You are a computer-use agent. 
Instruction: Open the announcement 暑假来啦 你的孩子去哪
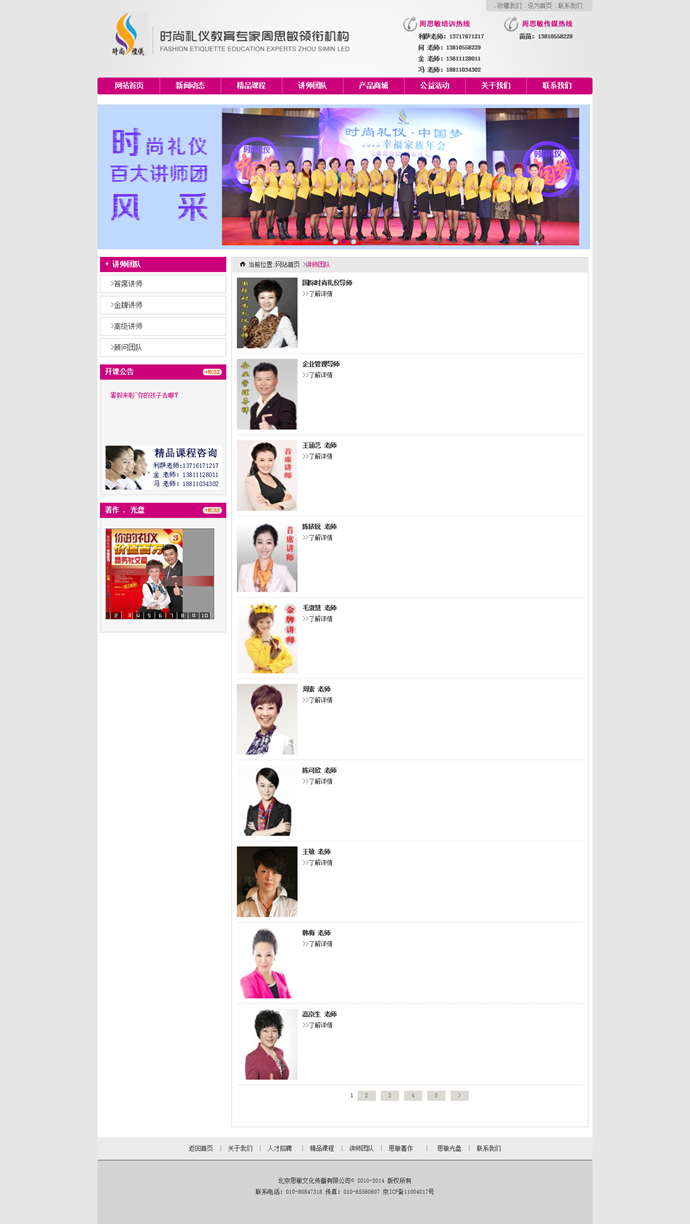[144, 395]
